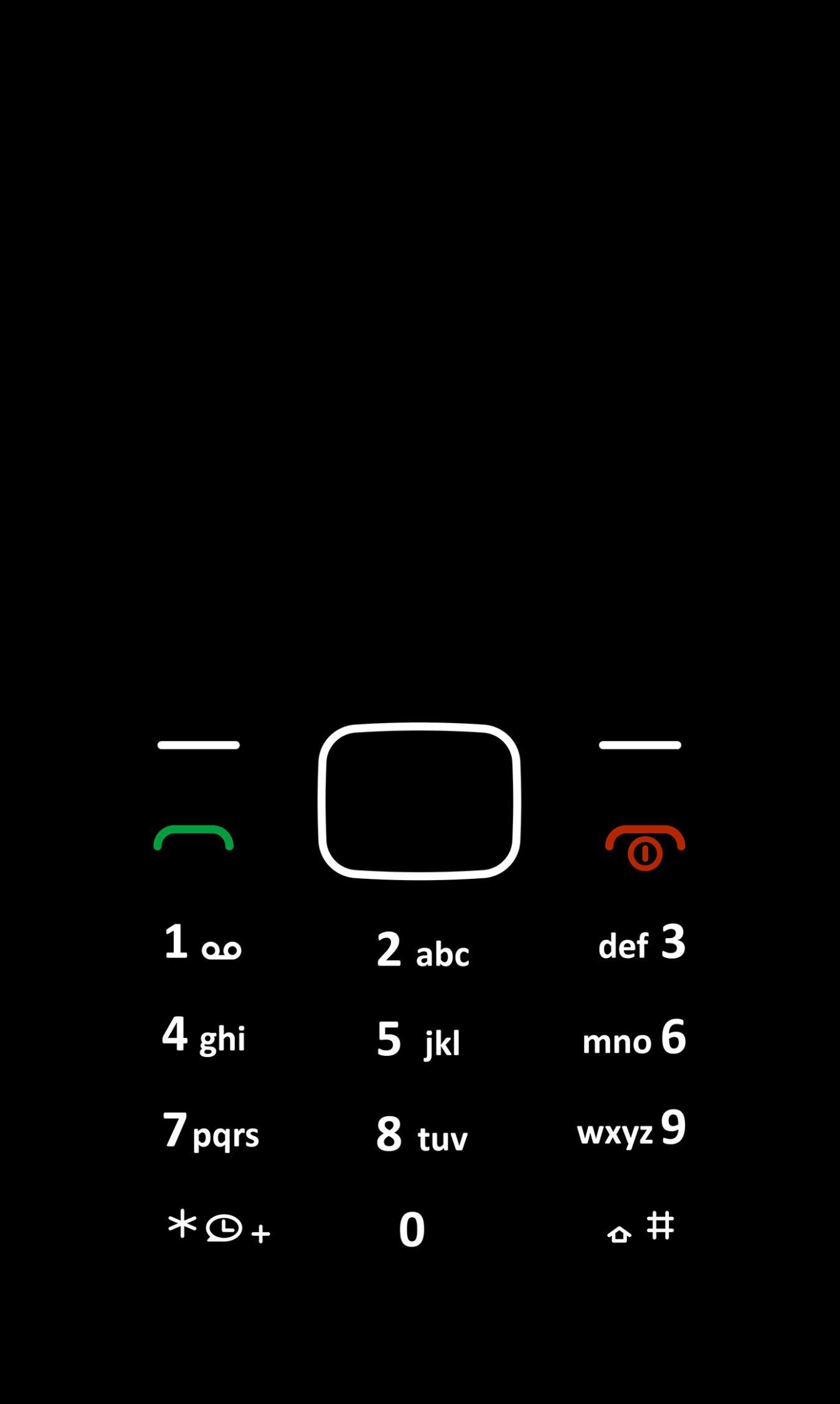Image resolution: width=840 pixels, height=1404 pixels.
Task: Tap the star plus key
Action: (218, 1227)
